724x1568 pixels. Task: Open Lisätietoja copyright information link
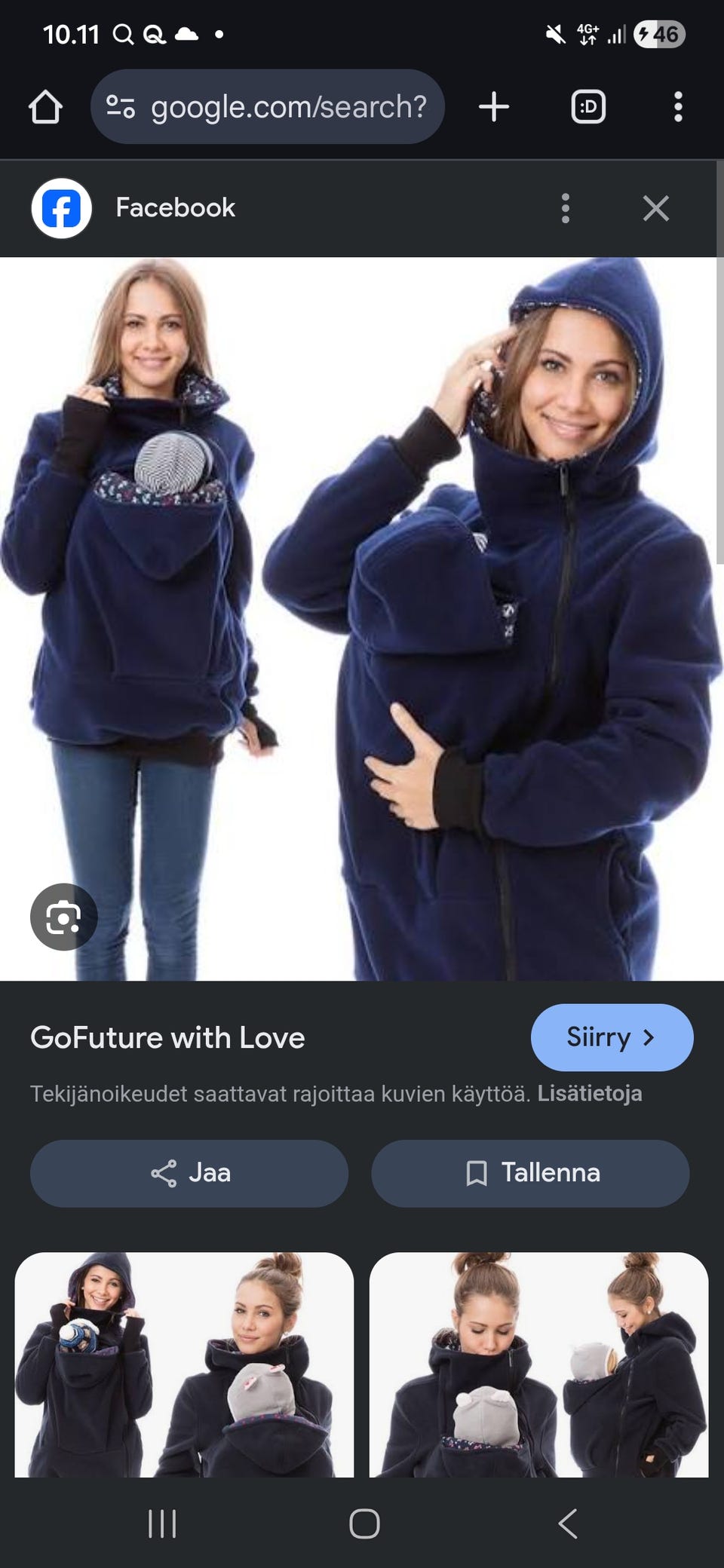pos(589,1094)
